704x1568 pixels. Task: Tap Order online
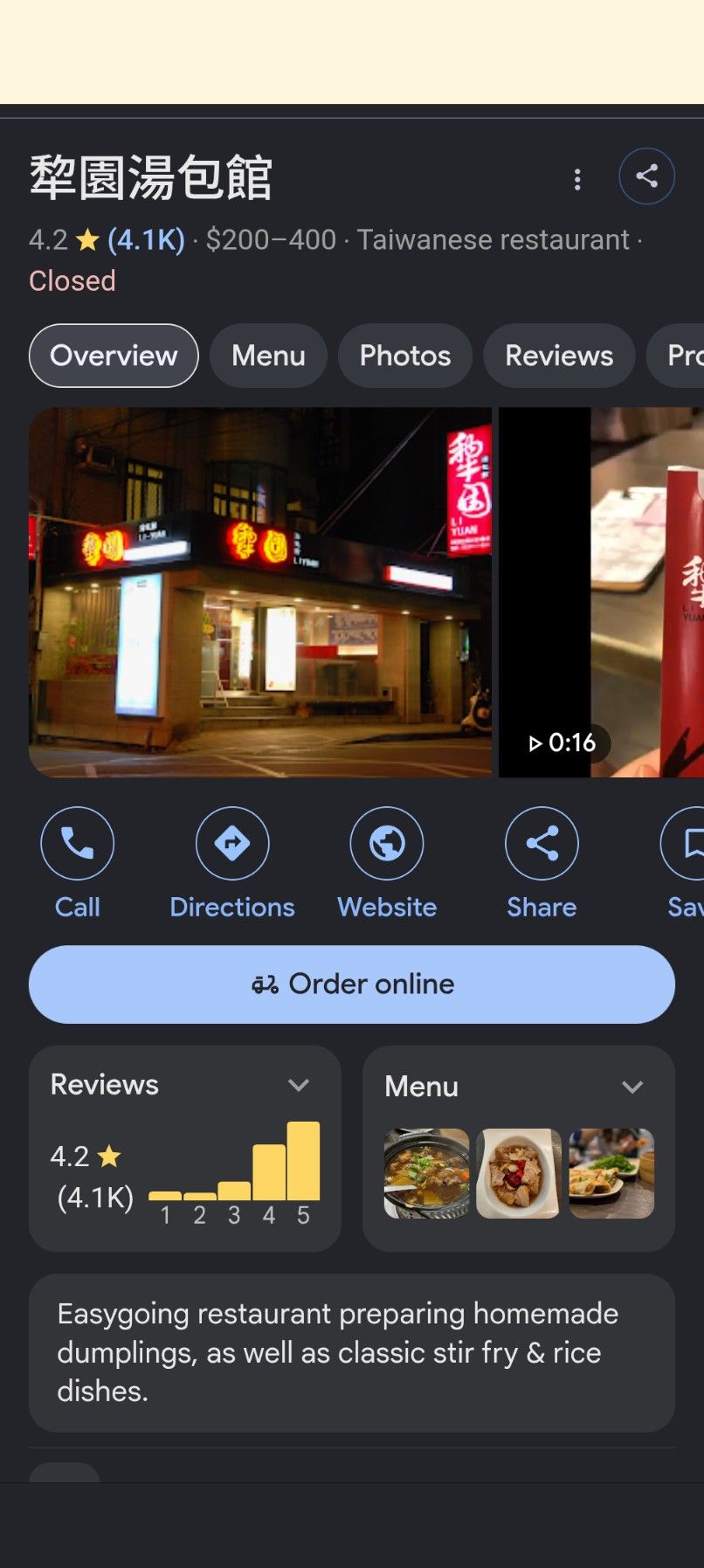pyautogui.click(x=352, y=984)
